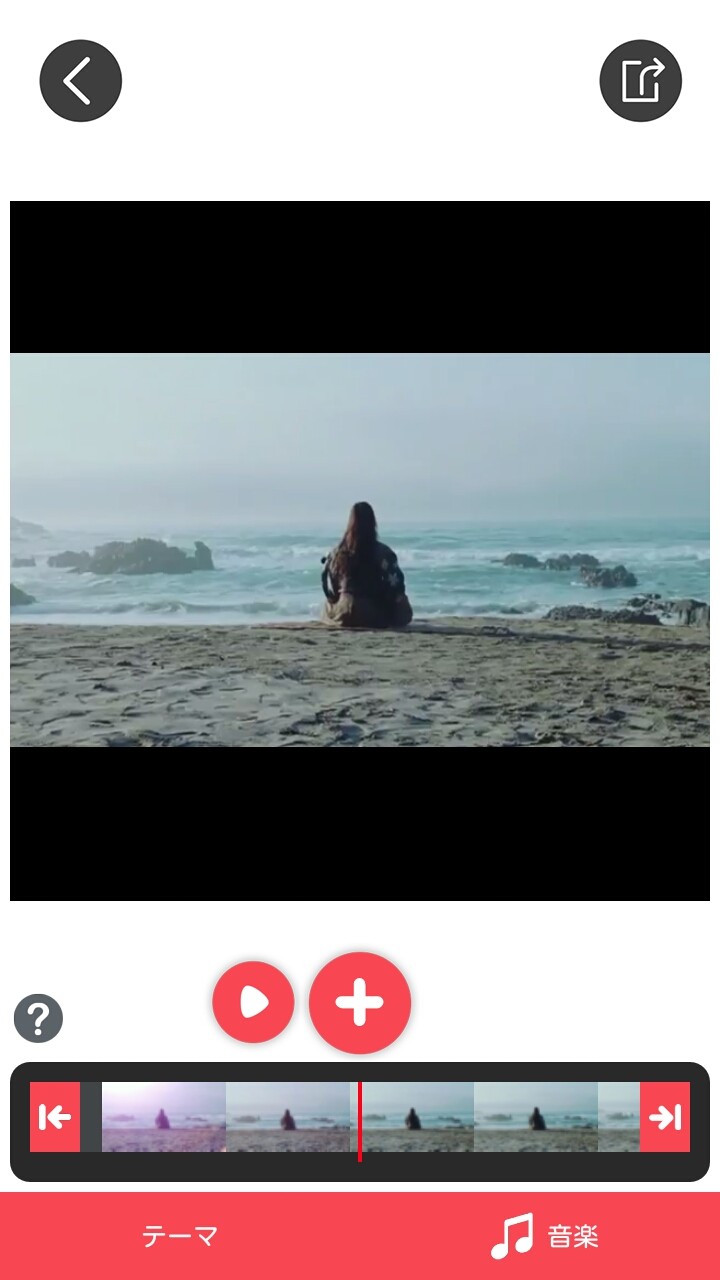Jump to the end of the timeline
Viewport: 720px width, 1280px height.
[x=665, y=1117]
